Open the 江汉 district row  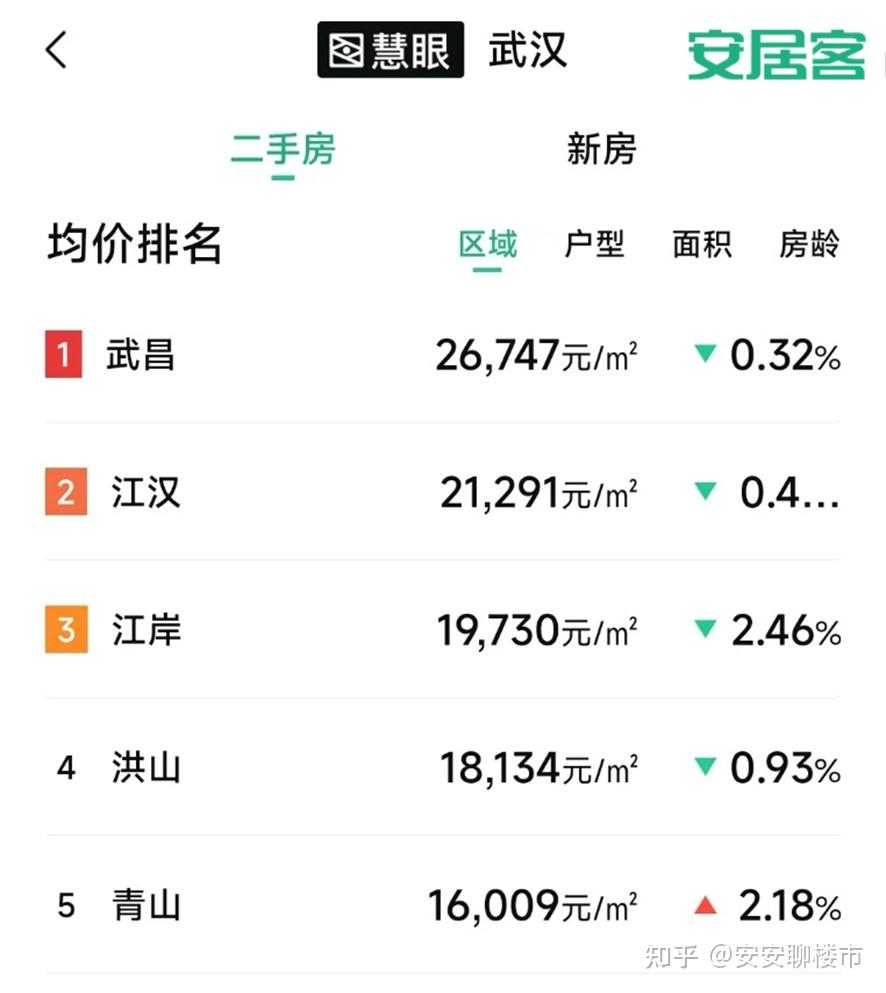click(x=442, y=492)
